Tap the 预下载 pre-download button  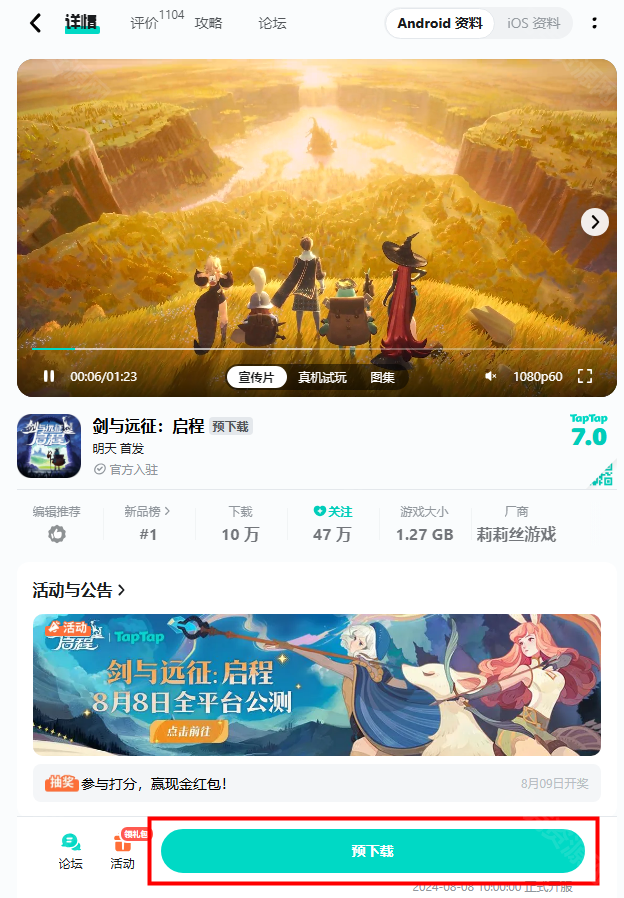point(372,851)
